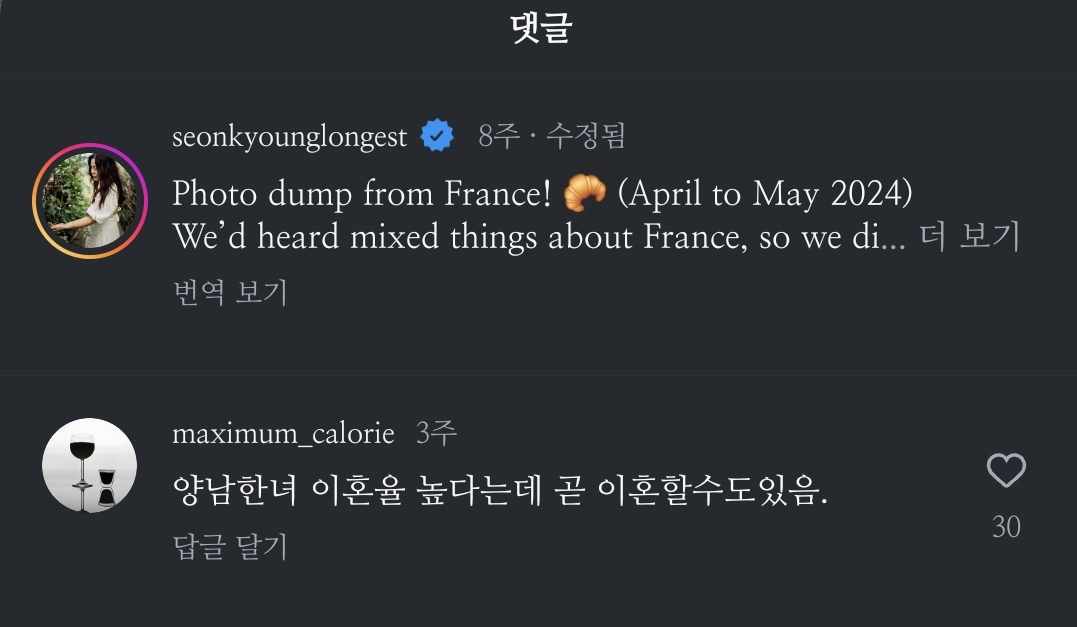This screenshot has width=1077, height=627.
Task: Expand the caption with 더 보기
Action: pyautogui.click(x=968, y=238)
